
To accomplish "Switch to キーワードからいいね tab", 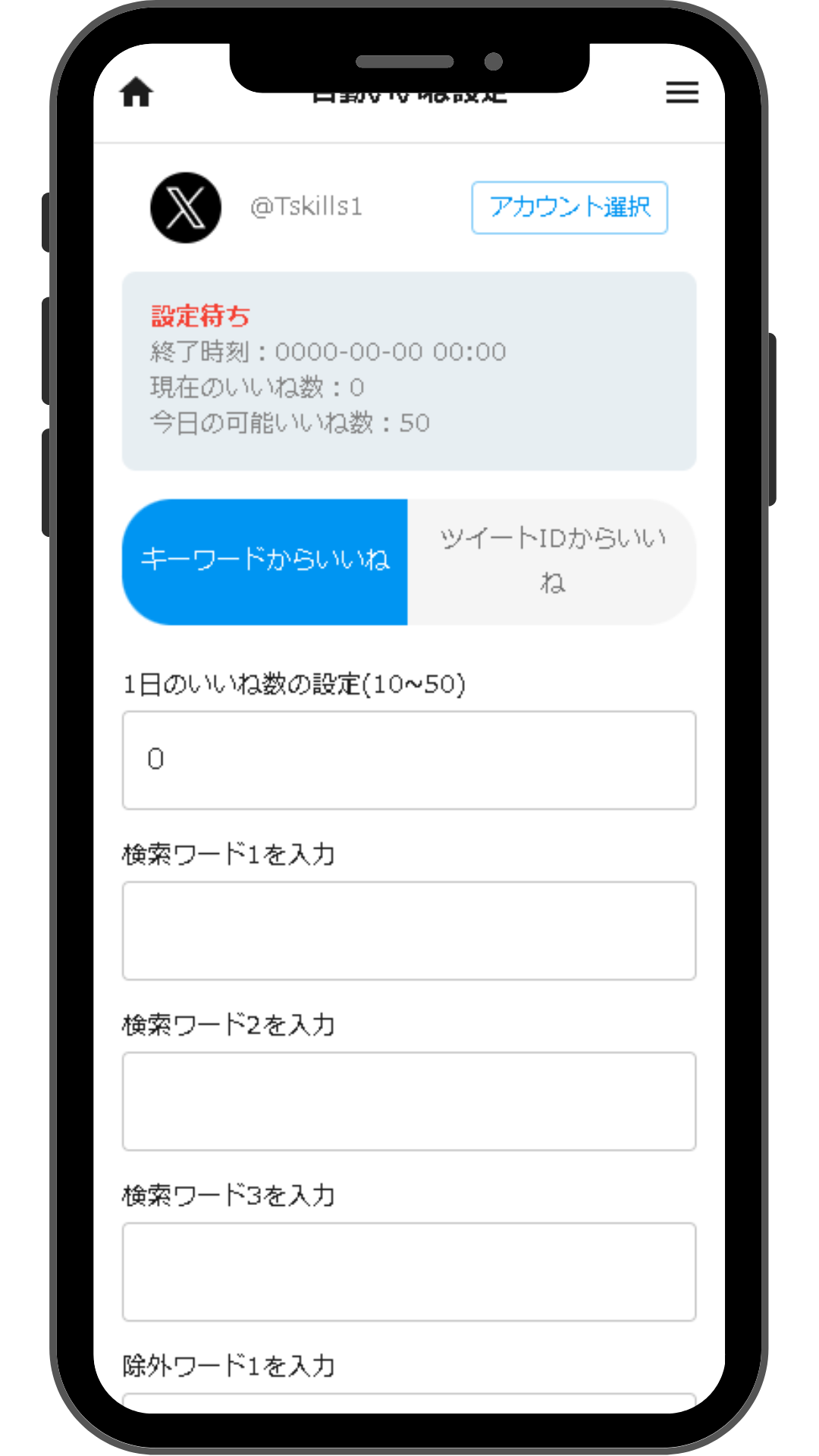I will click(x=265, y=561).
